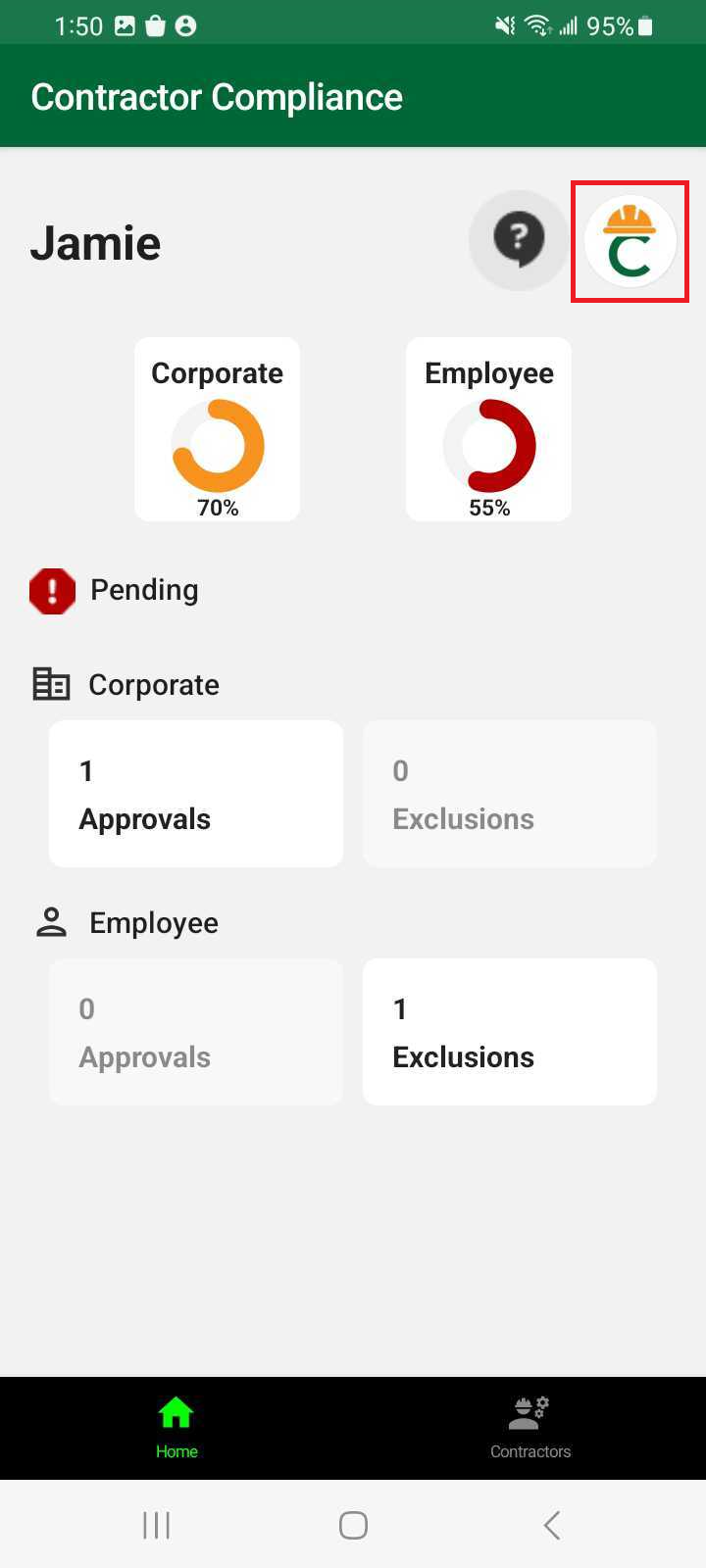Open the help chat bubble icon
The height and width of the screenshot is (1568, 706).
(519, 240)
